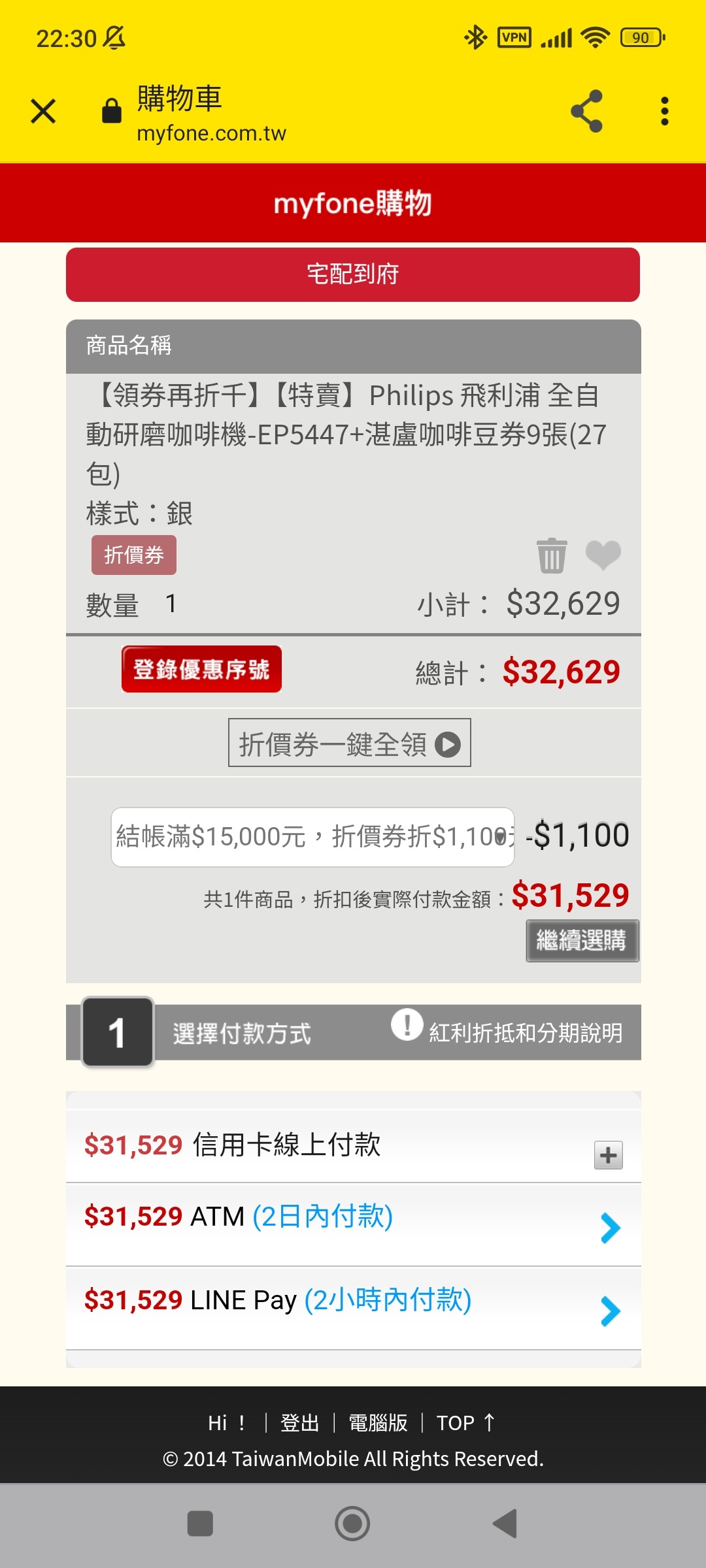The width and height of the screenshot is (706, 1568).
Task: Switch to 電腦版 desktop version
Action: (378, 1422)
